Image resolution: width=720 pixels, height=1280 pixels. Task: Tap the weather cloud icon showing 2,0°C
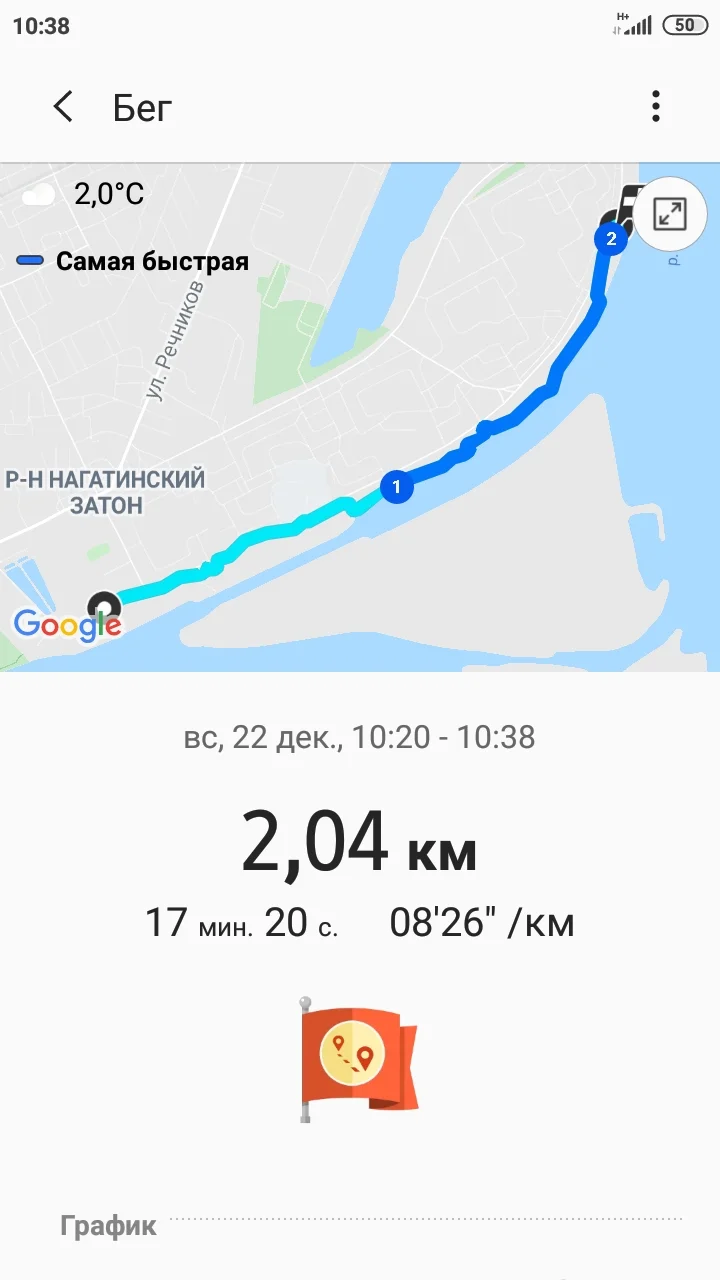(x=37, y=193)
